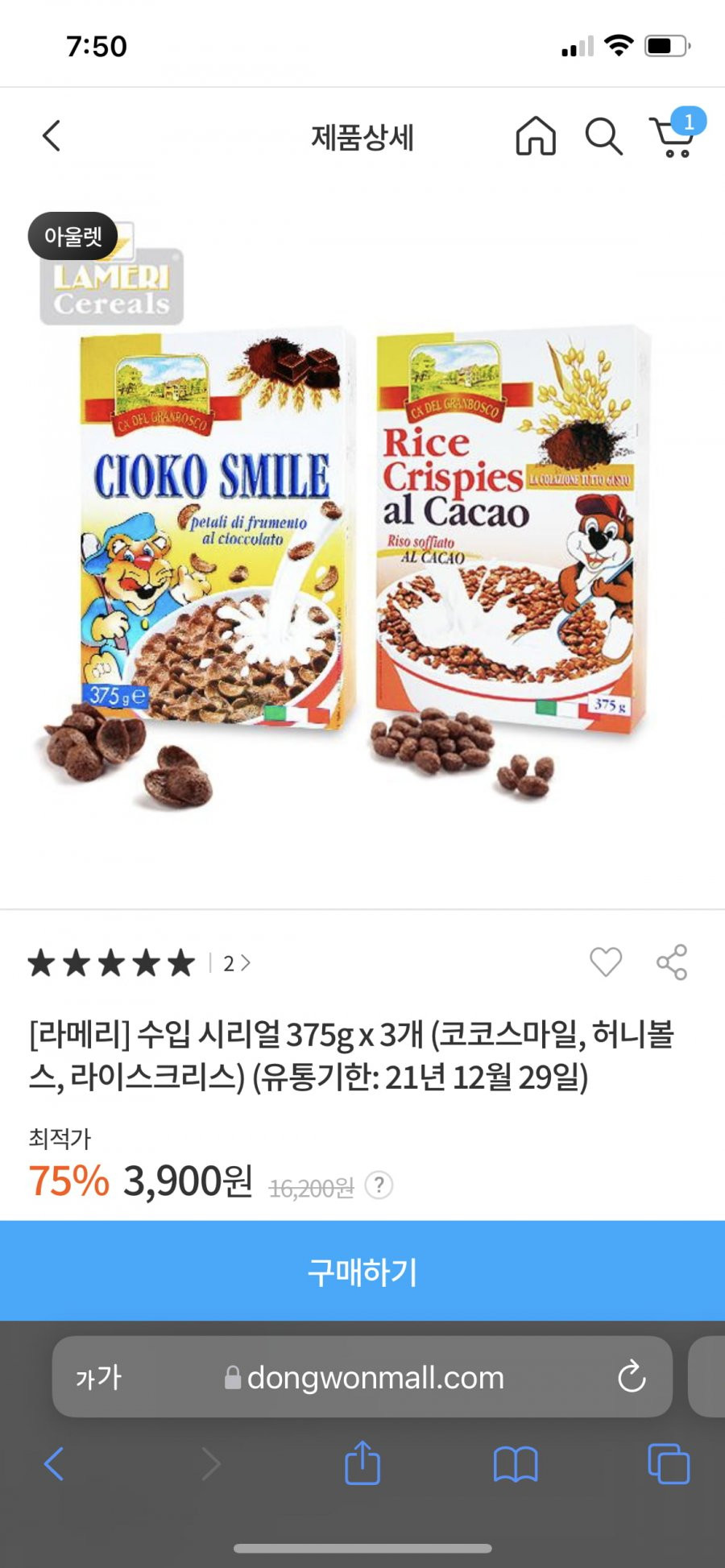Viewport: 725px width, 1568px height.
Task: Open Safari text size 가가 menu
Action: pos(98,1377)
